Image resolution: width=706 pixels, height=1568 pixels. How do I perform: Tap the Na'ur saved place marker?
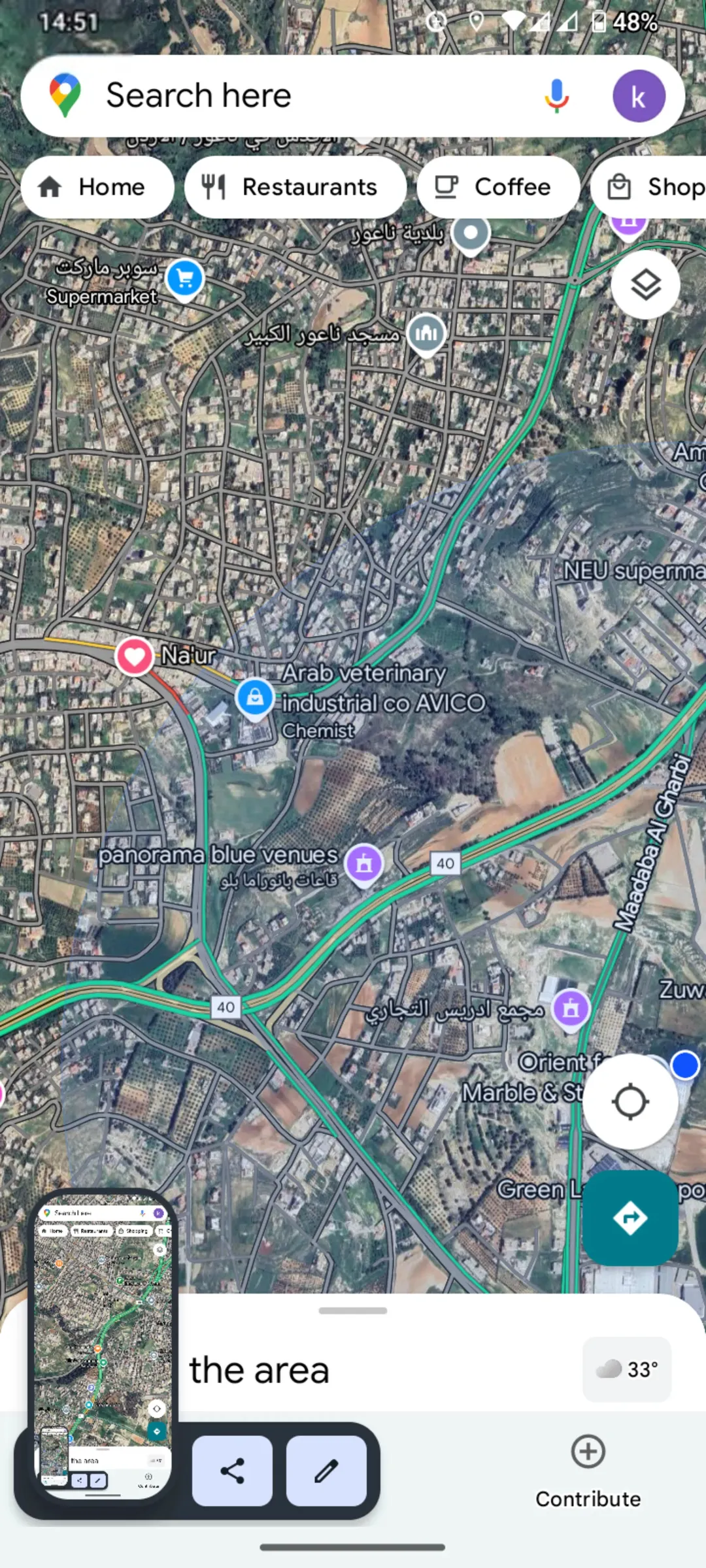[134, 656]
